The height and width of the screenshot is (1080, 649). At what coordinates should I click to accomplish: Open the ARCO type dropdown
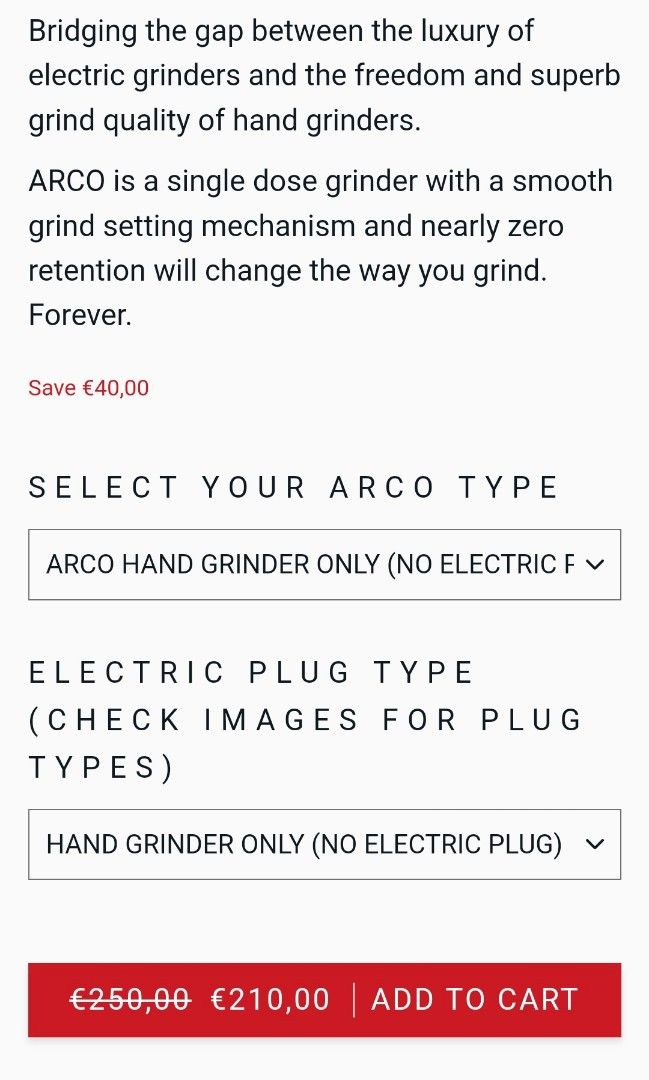click(x=324, y=565)
